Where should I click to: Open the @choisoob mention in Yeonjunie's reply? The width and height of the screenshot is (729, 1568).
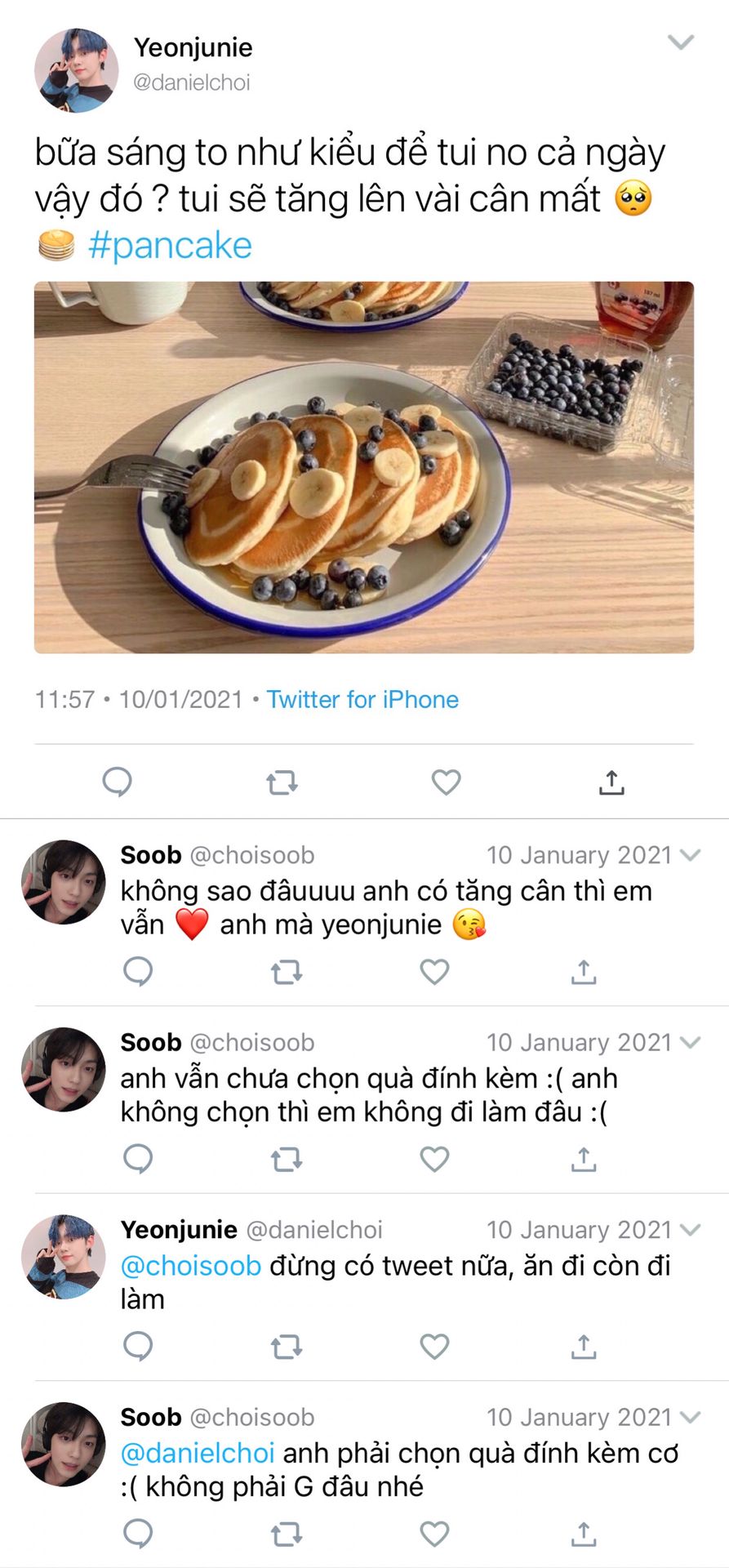coord(191,1266)
